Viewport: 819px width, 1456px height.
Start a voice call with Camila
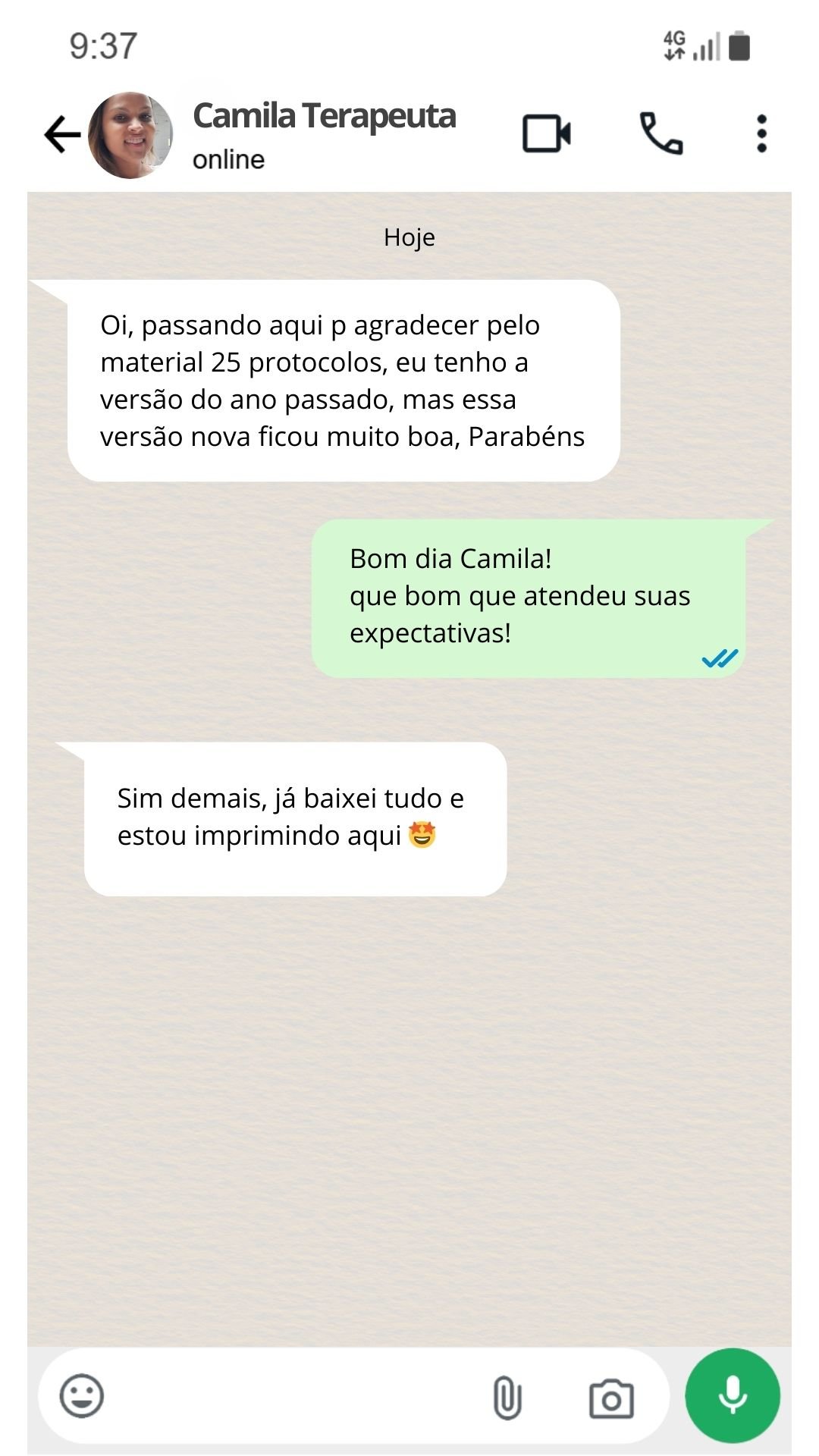tap(661, 134)
